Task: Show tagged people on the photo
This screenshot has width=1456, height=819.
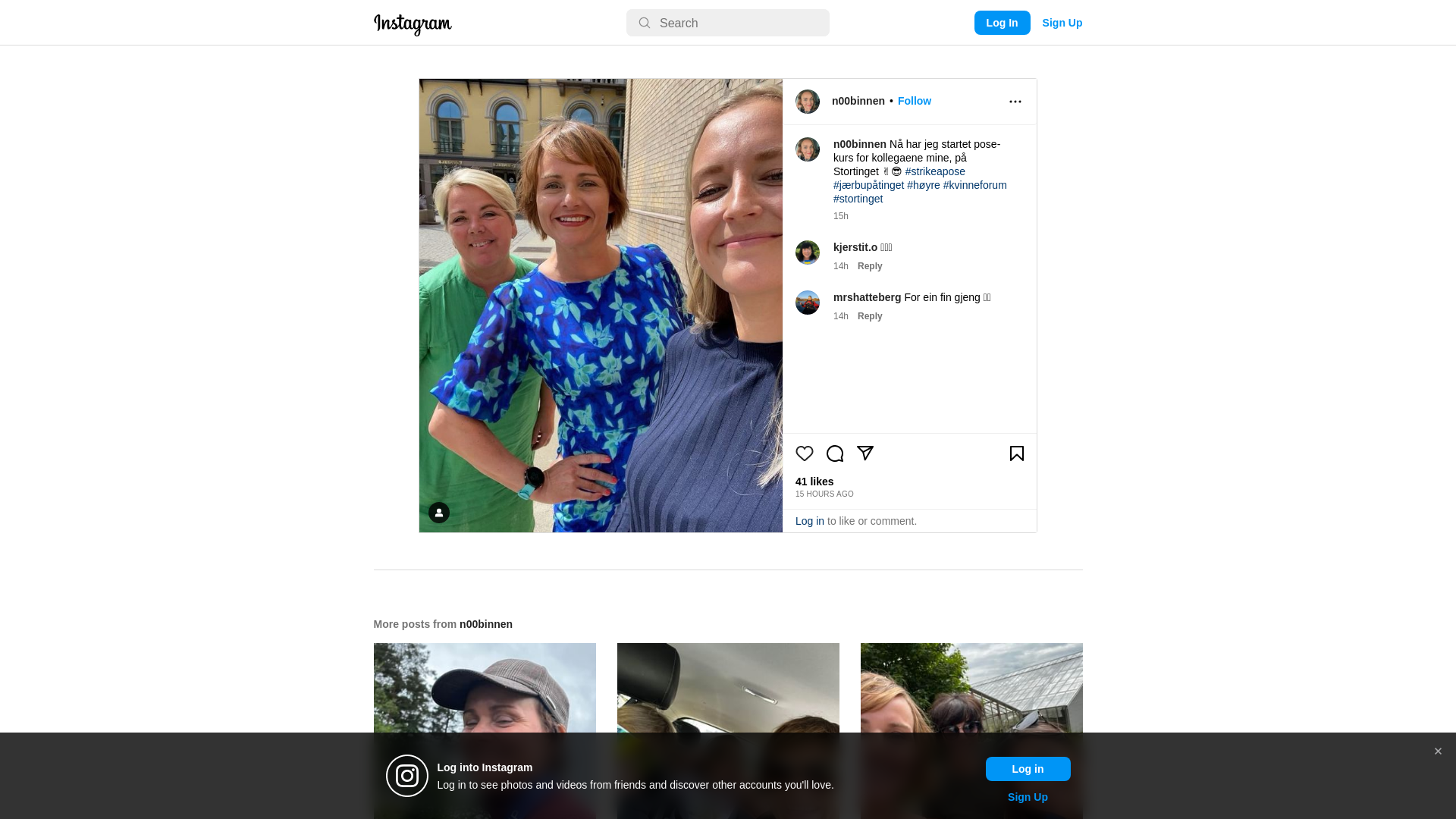Action: pos(439,513)
